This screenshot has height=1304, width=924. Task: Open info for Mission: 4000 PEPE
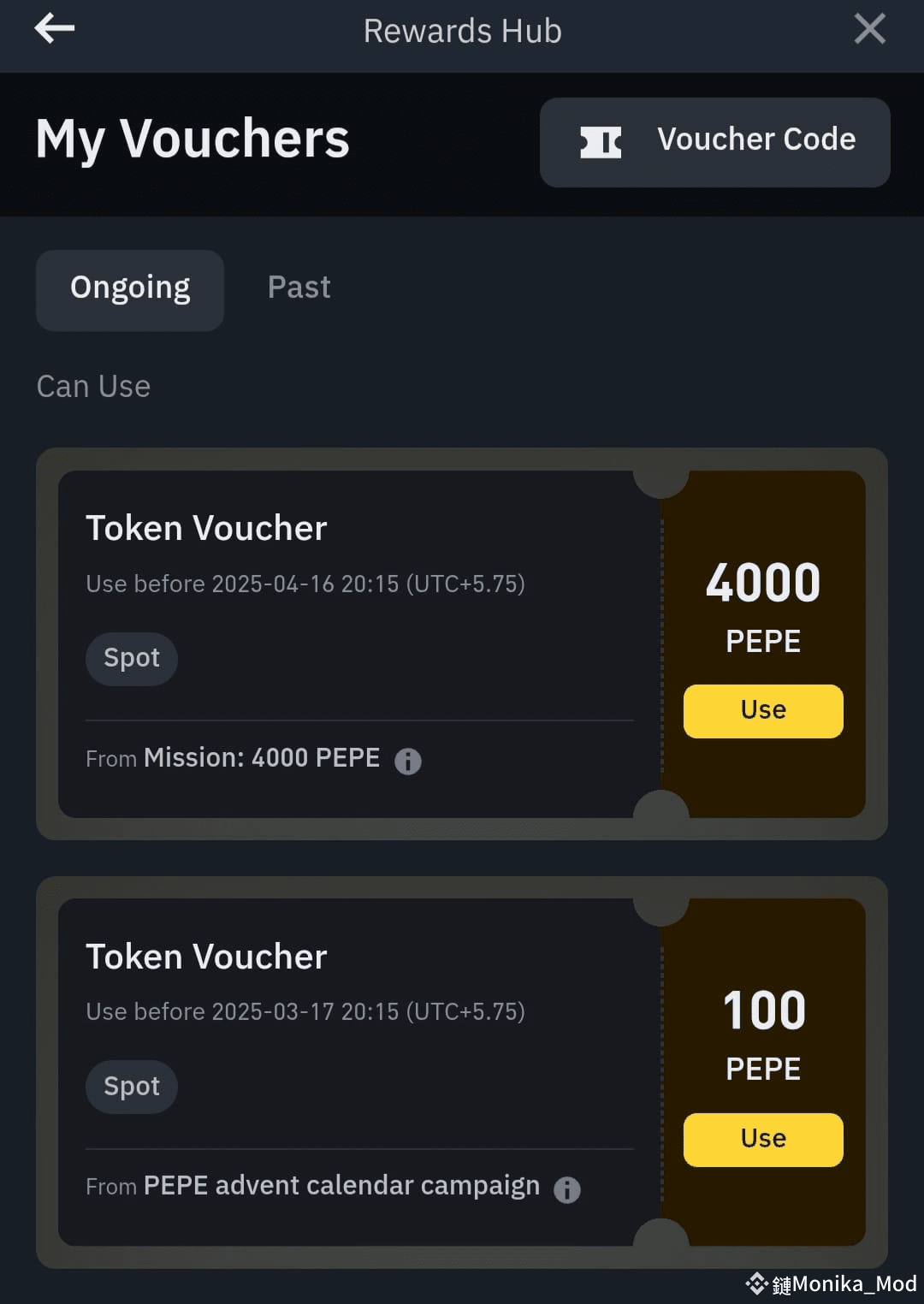(408, 761)
